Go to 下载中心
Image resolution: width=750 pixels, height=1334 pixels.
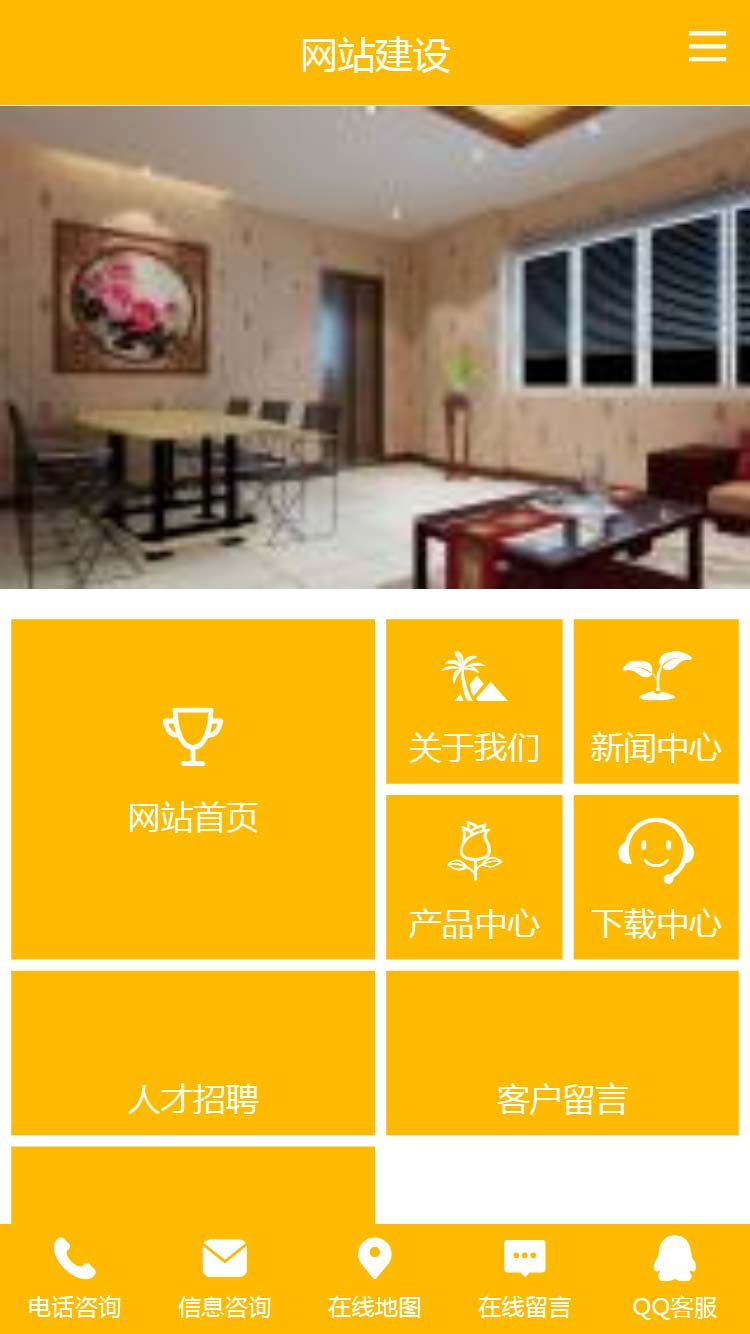click(656, 877)
